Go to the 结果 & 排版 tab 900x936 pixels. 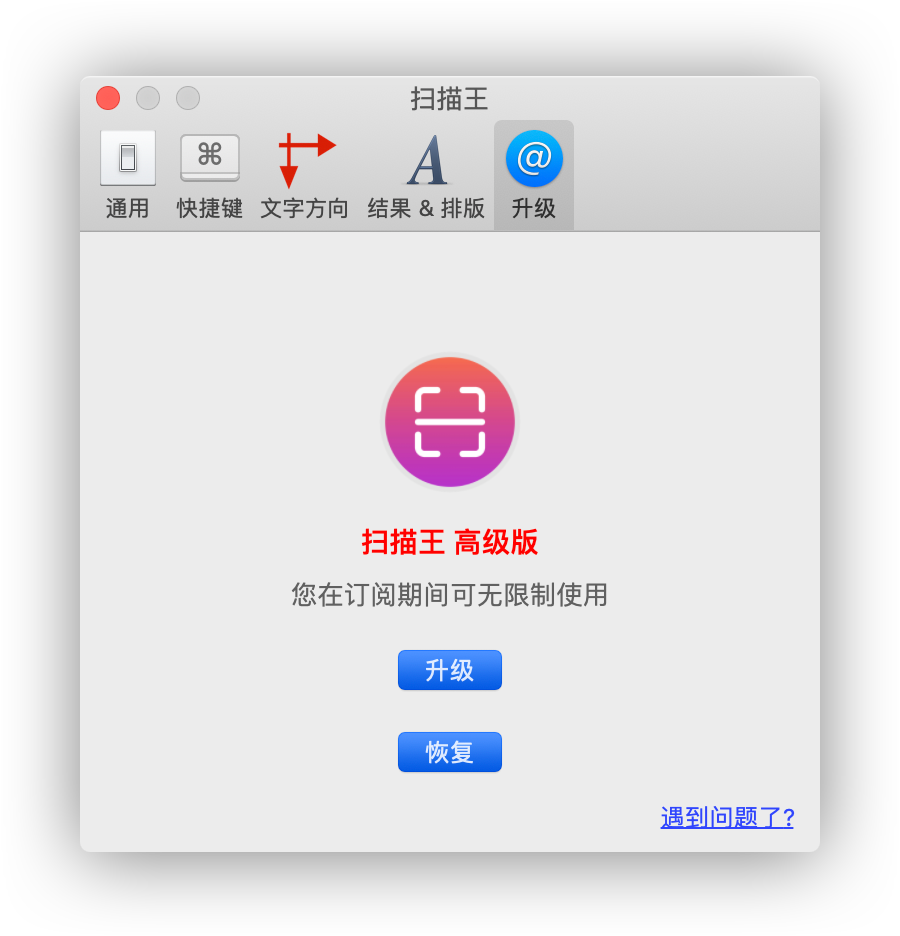click(426, 173)
